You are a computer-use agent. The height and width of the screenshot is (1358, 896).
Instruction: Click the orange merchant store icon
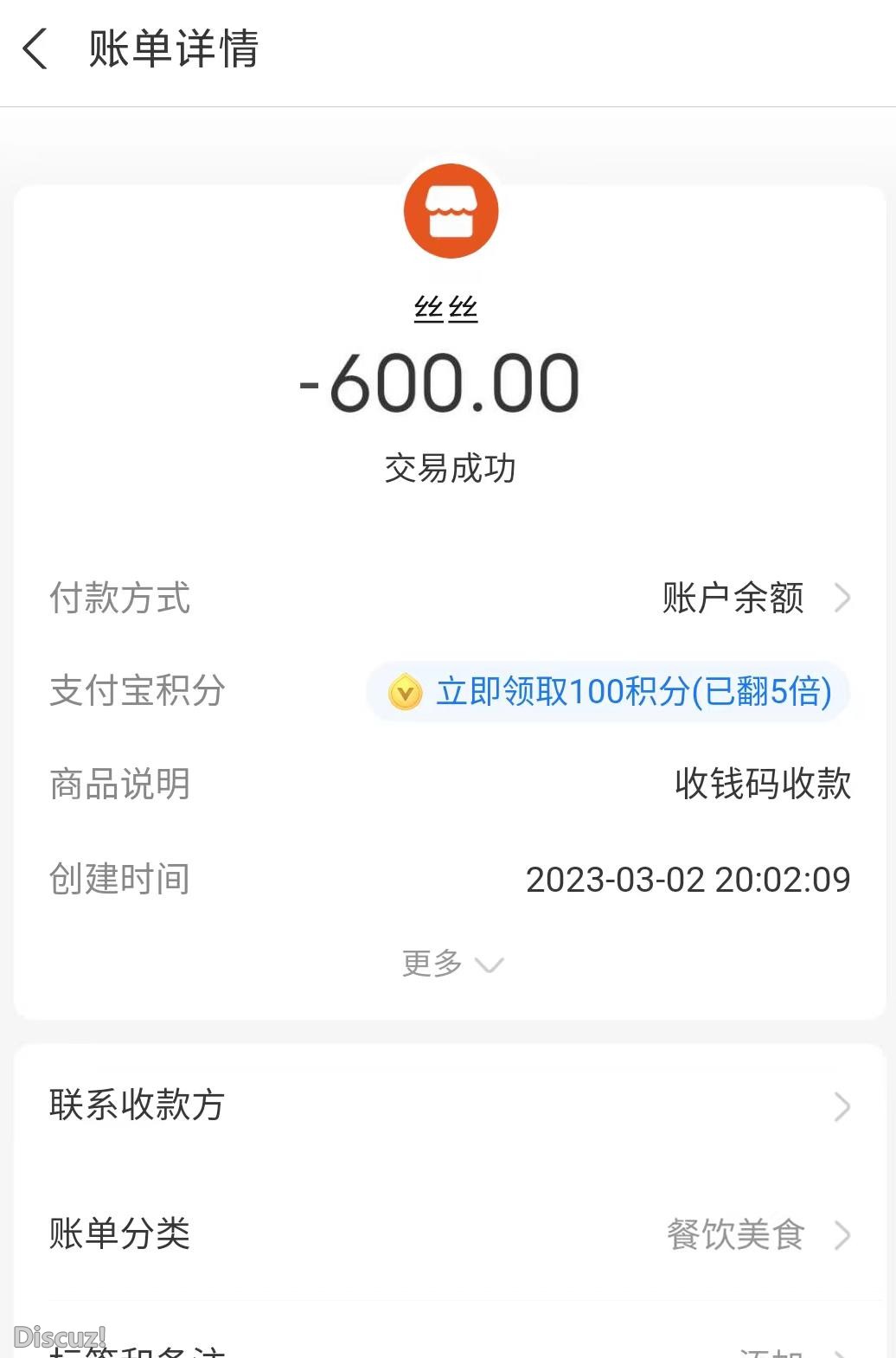[x=450, y=212]
